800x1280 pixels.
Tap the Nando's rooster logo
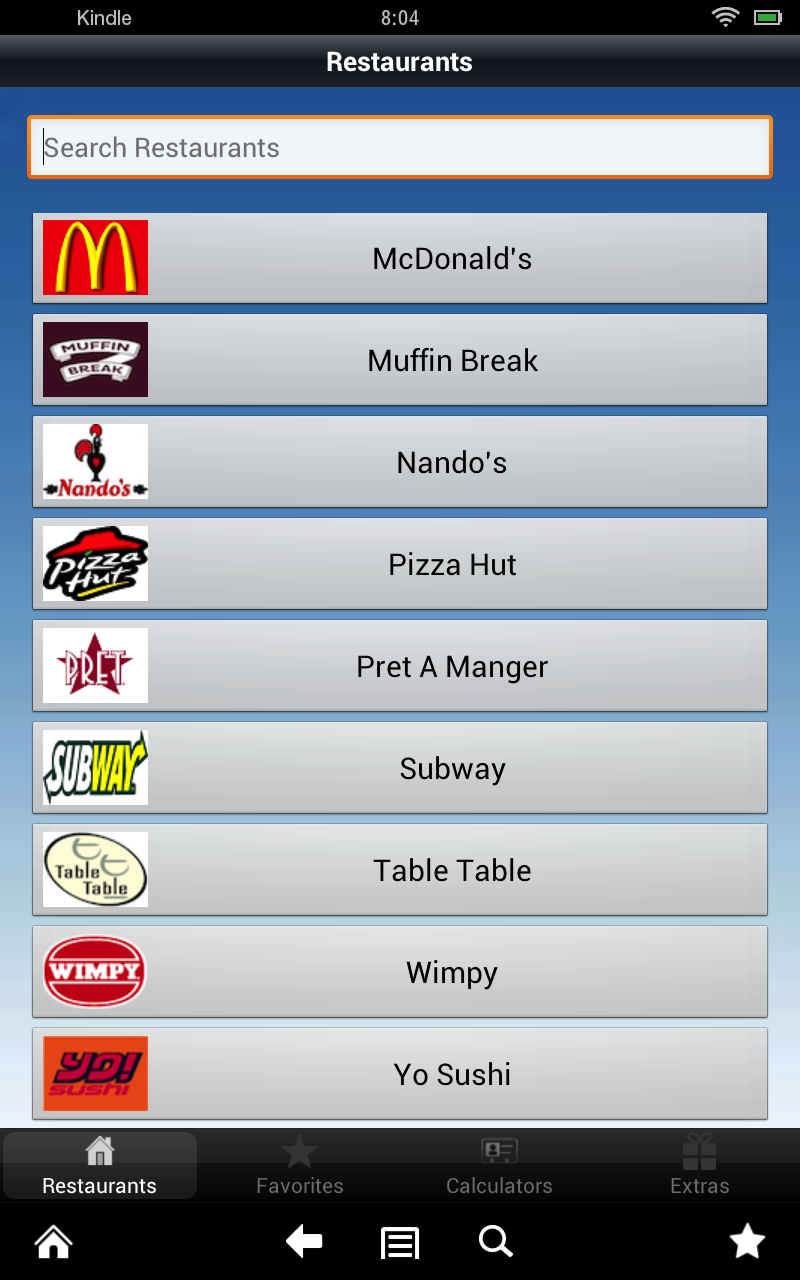(x=94, y=461)
